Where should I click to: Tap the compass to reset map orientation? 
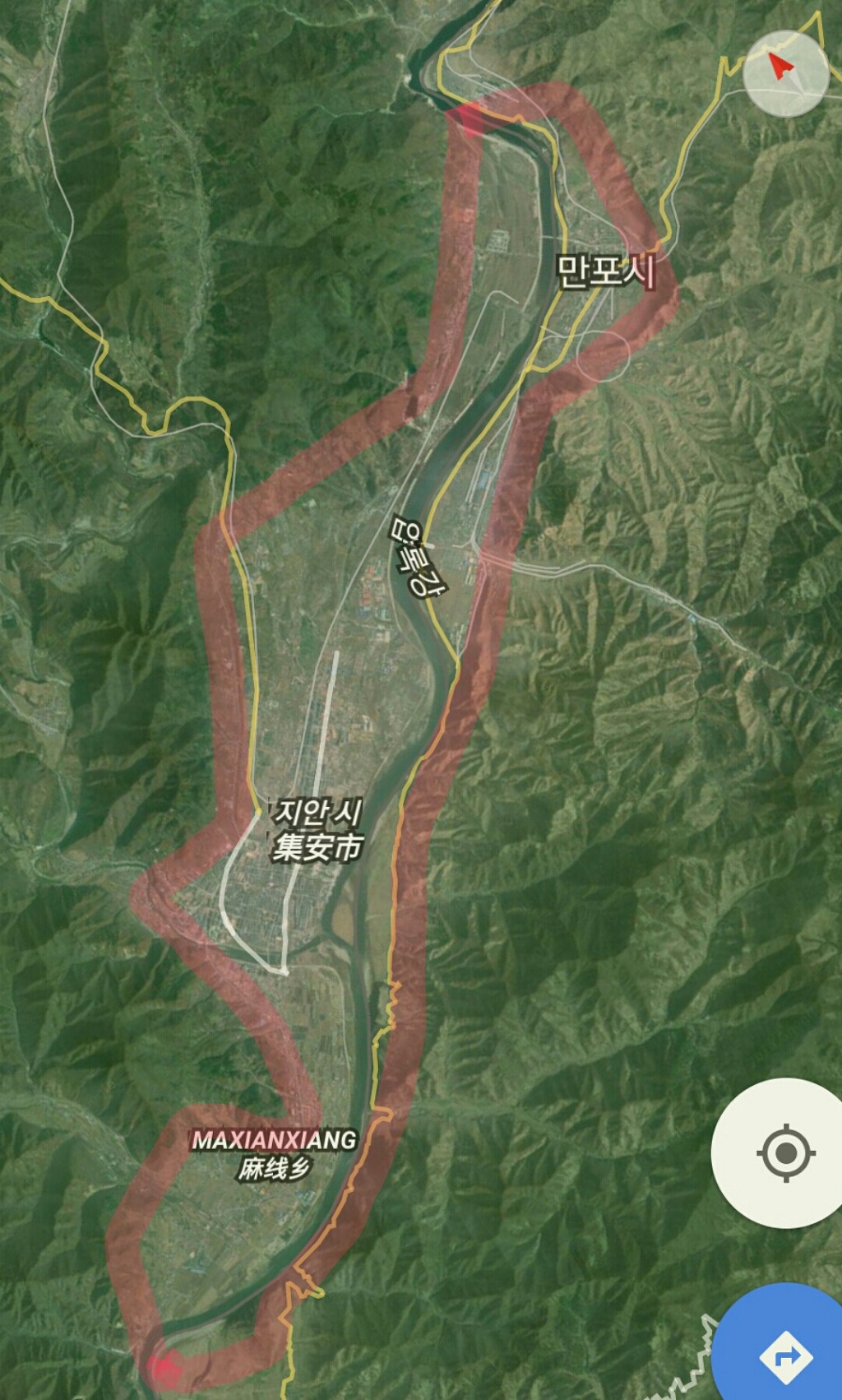[785, 72]
